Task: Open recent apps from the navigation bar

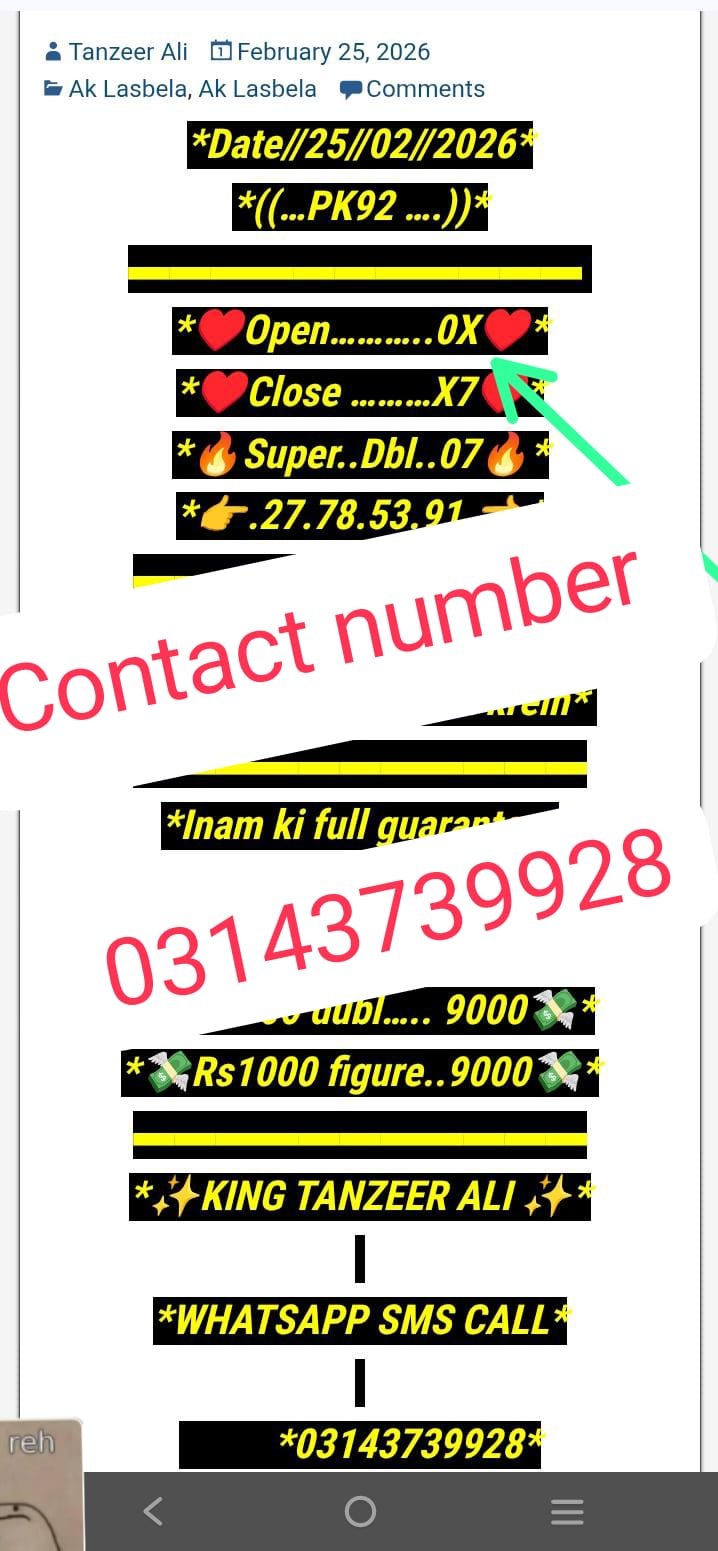Action: coord(567,1511)
